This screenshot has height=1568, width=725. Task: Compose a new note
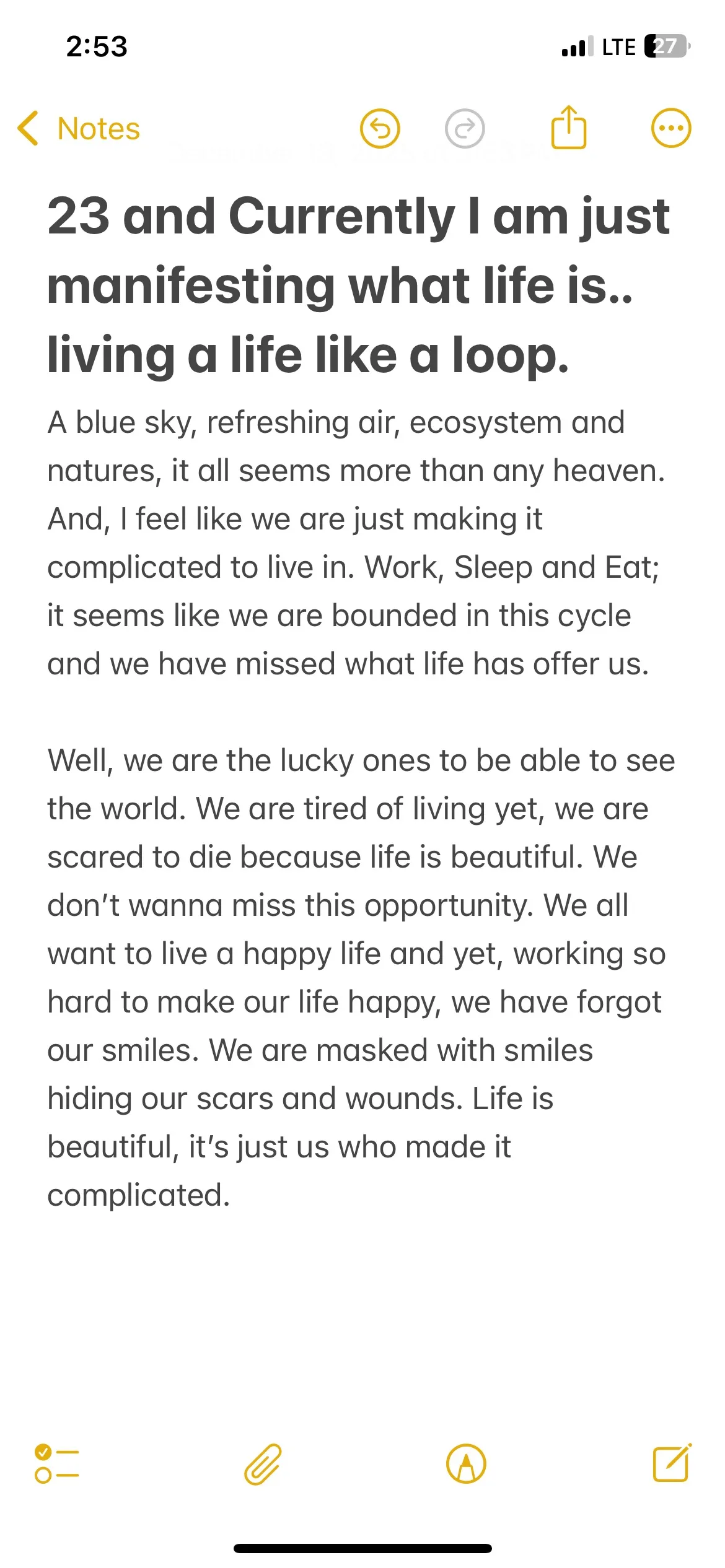(672, 1463)
